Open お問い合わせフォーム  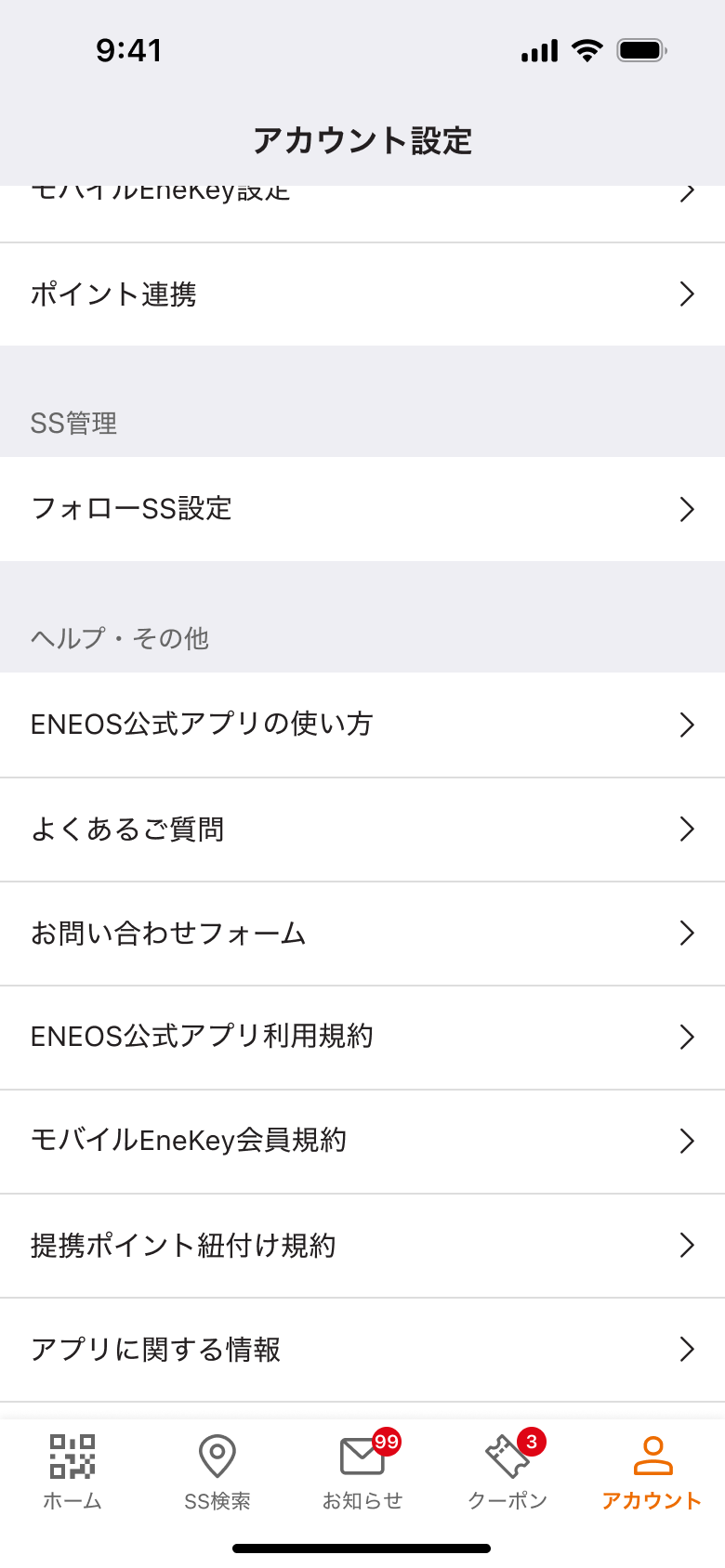coord(362,933)
